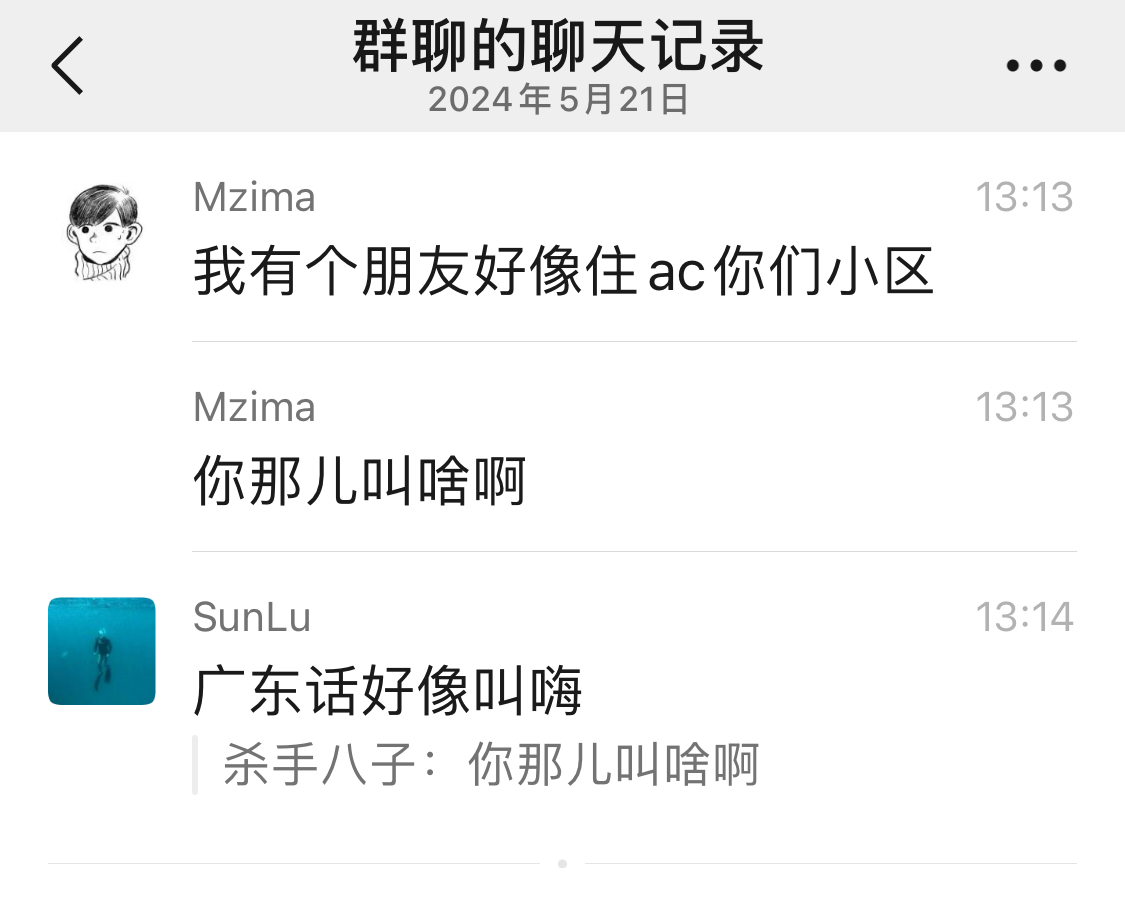Go back from the chat record page
The width and height of the screenshot is (1125, 918).
coord(68,66)
